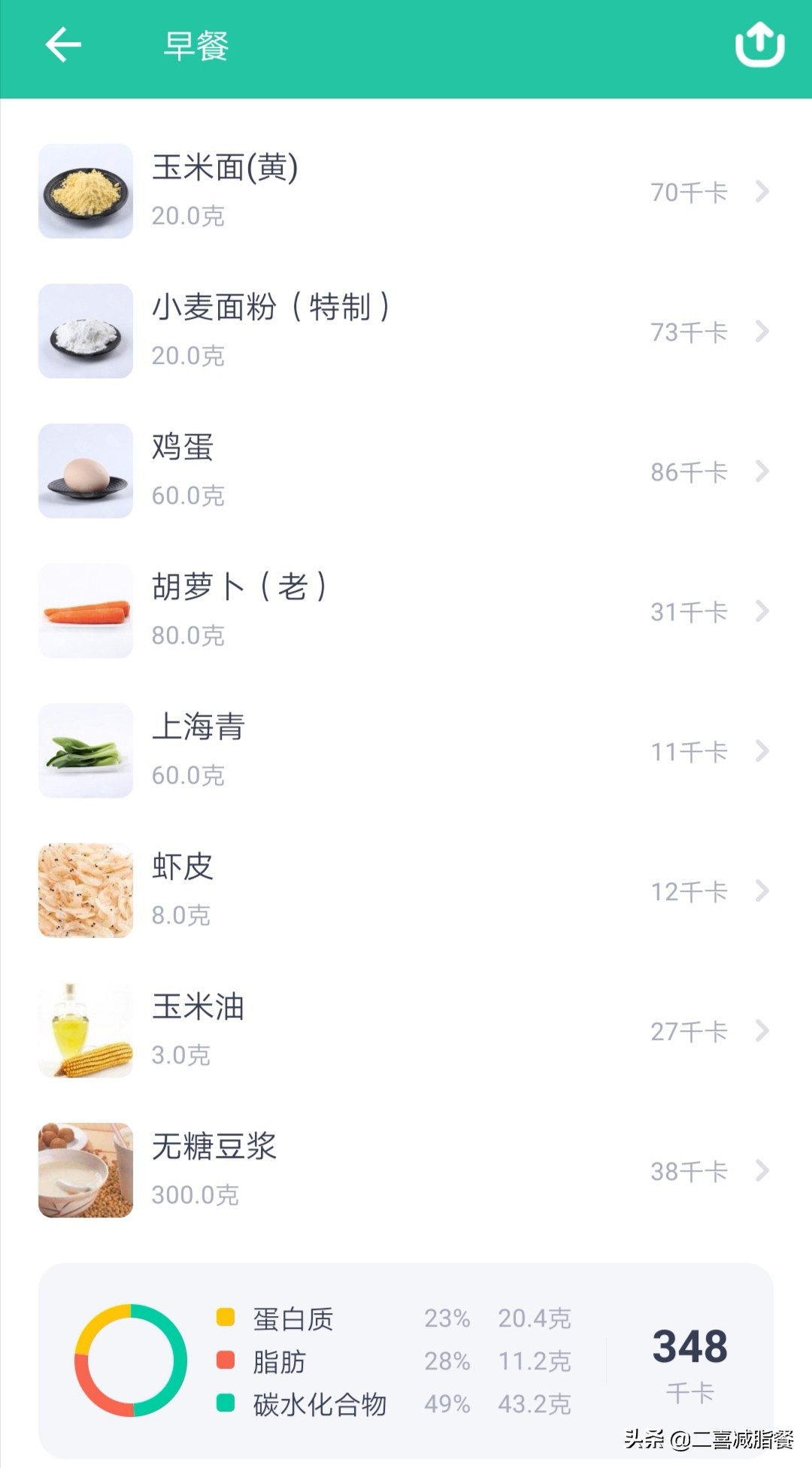Select the wheat flour (小麦面粉) image

[x=85, y=330]
